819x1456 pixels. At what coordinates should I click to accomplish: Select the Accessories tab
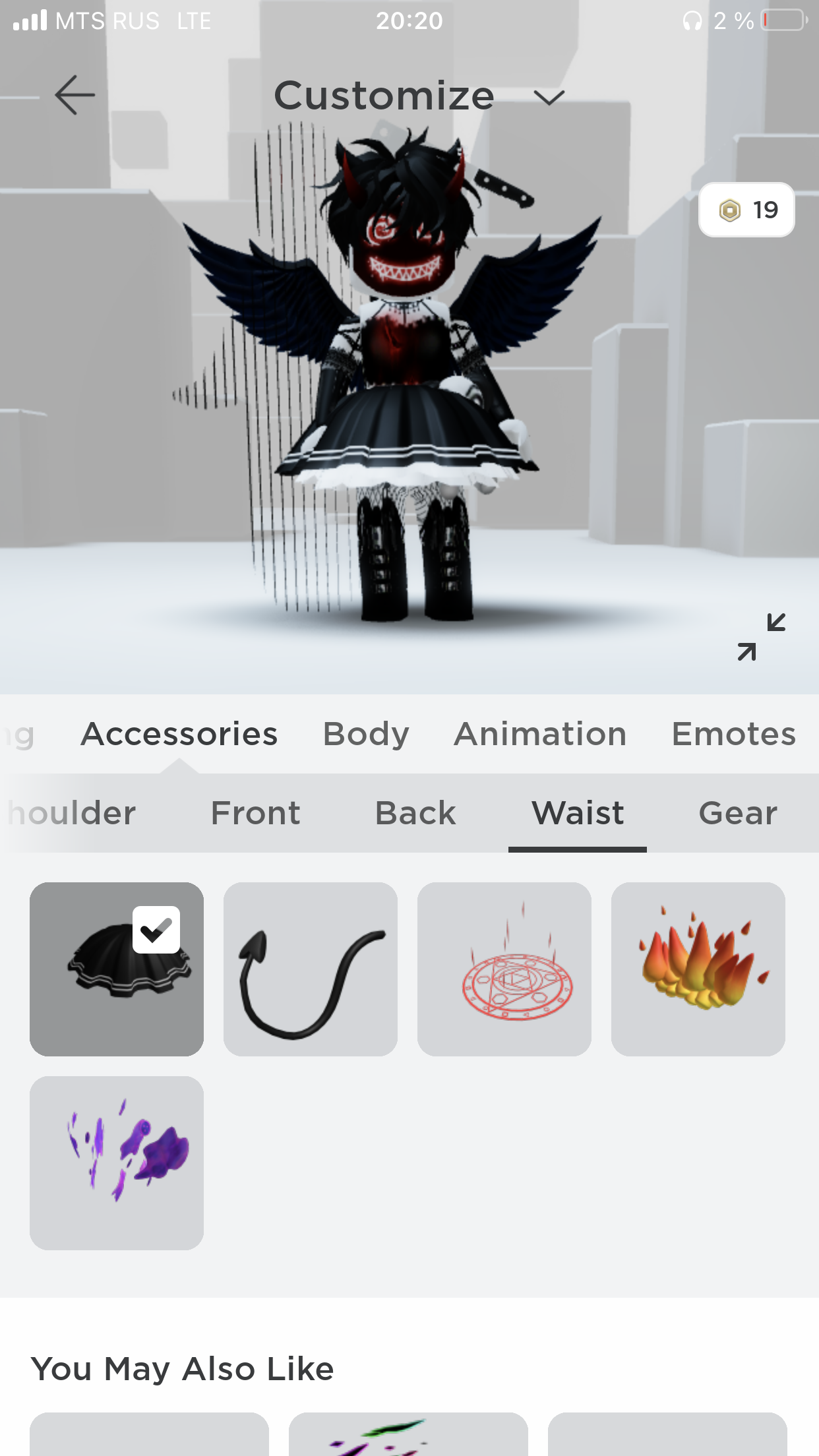point(179,734)
